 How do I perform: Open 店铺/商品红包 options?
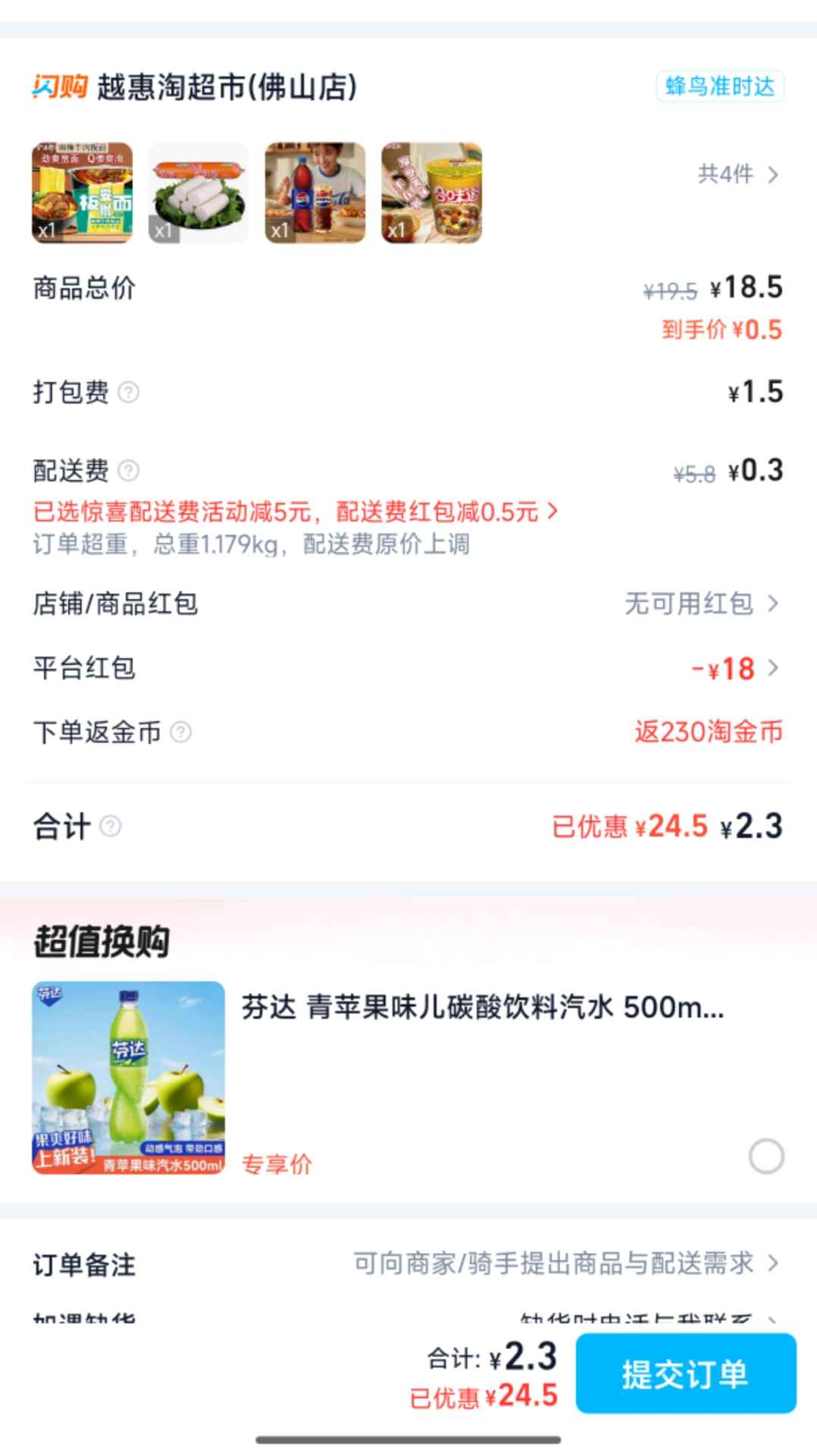[x=700, y=604]
